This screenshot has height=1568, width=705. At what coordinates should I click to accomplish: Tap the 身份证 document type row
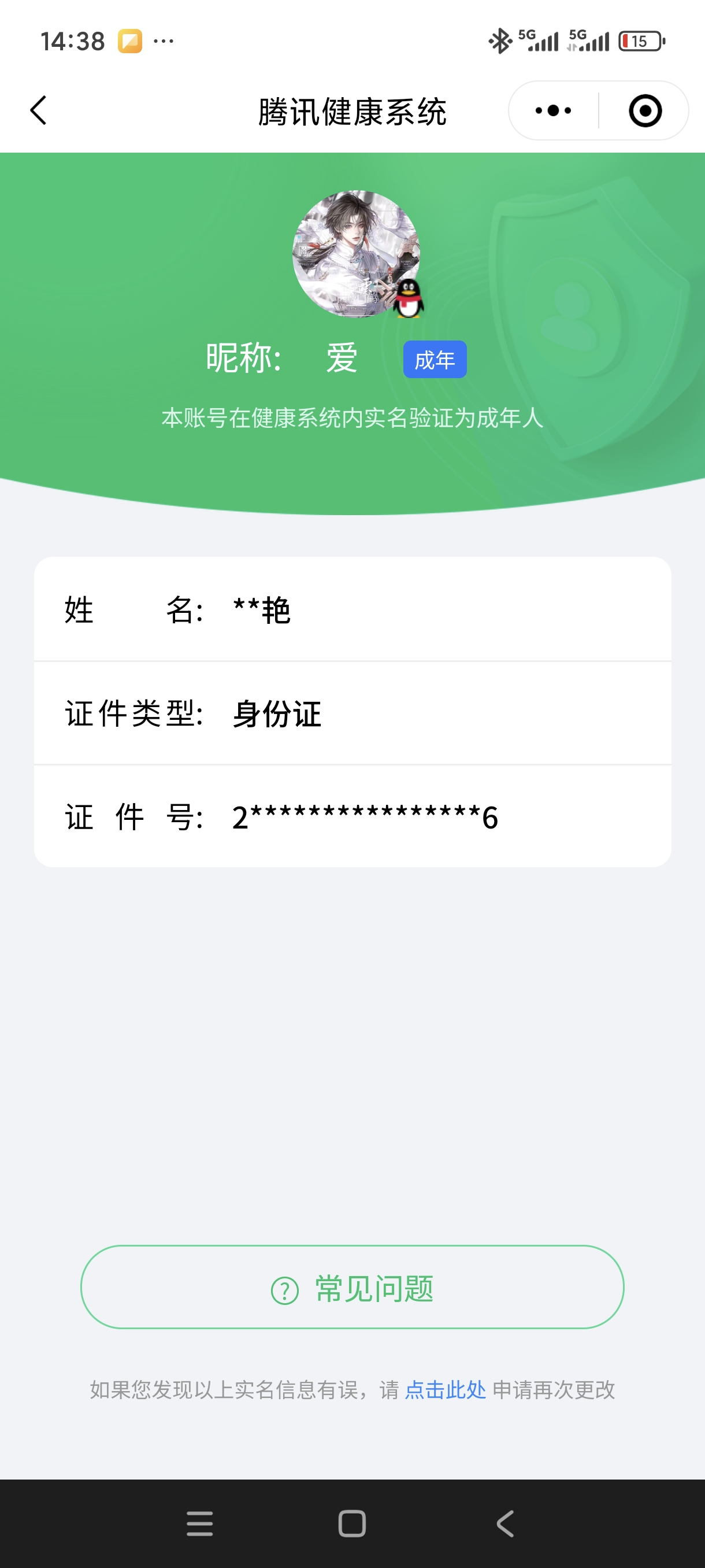pyautogui.click(x=277, y=715)
